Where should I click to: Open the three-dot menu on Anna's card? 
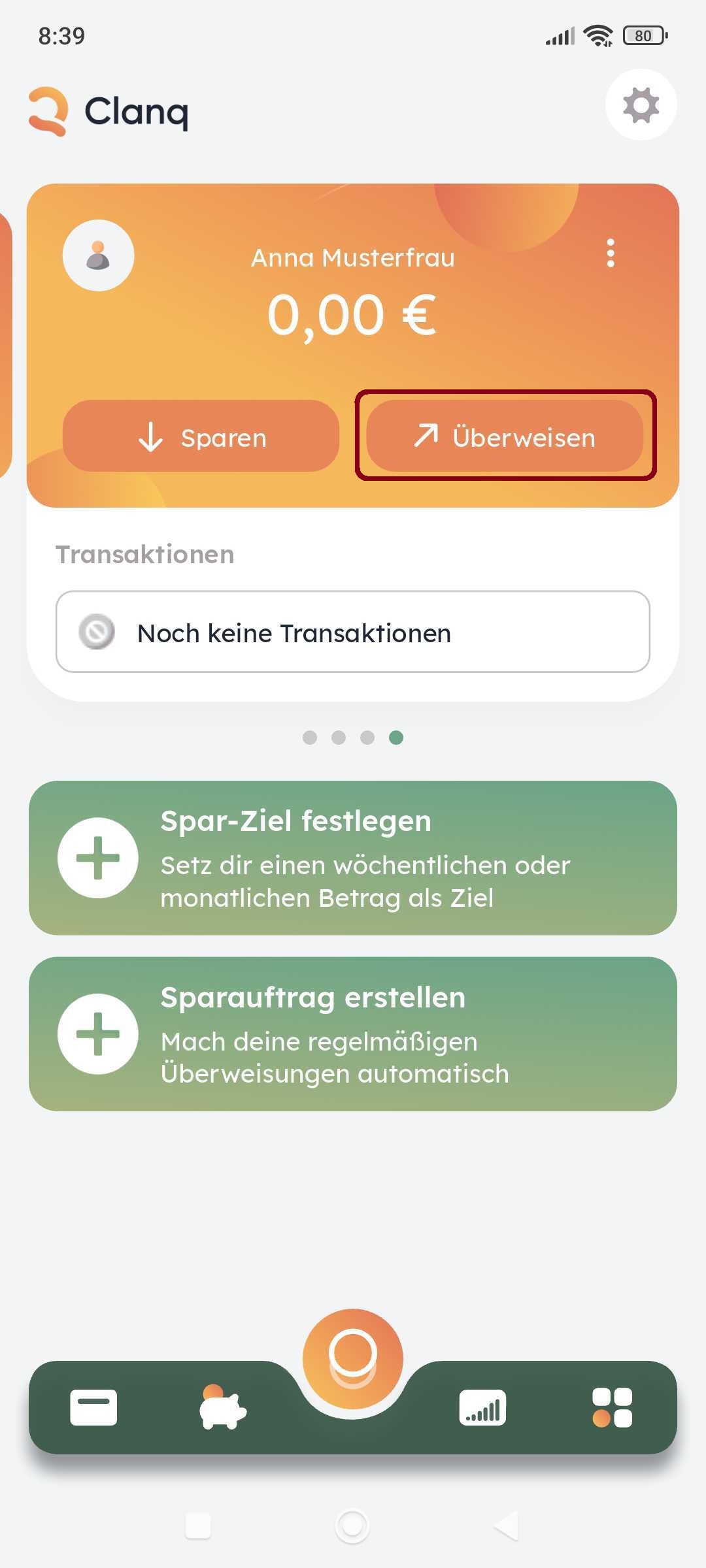coord(611,253)
